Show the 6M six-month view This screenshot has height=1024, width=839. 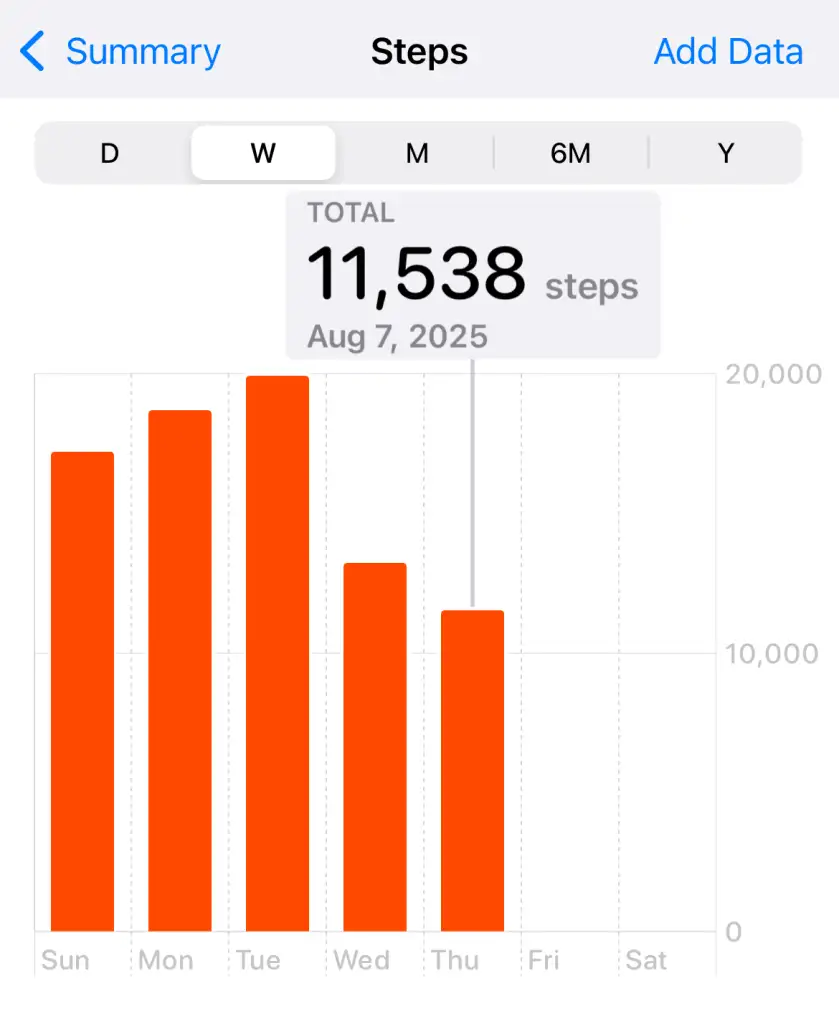(x=571, y=153)
